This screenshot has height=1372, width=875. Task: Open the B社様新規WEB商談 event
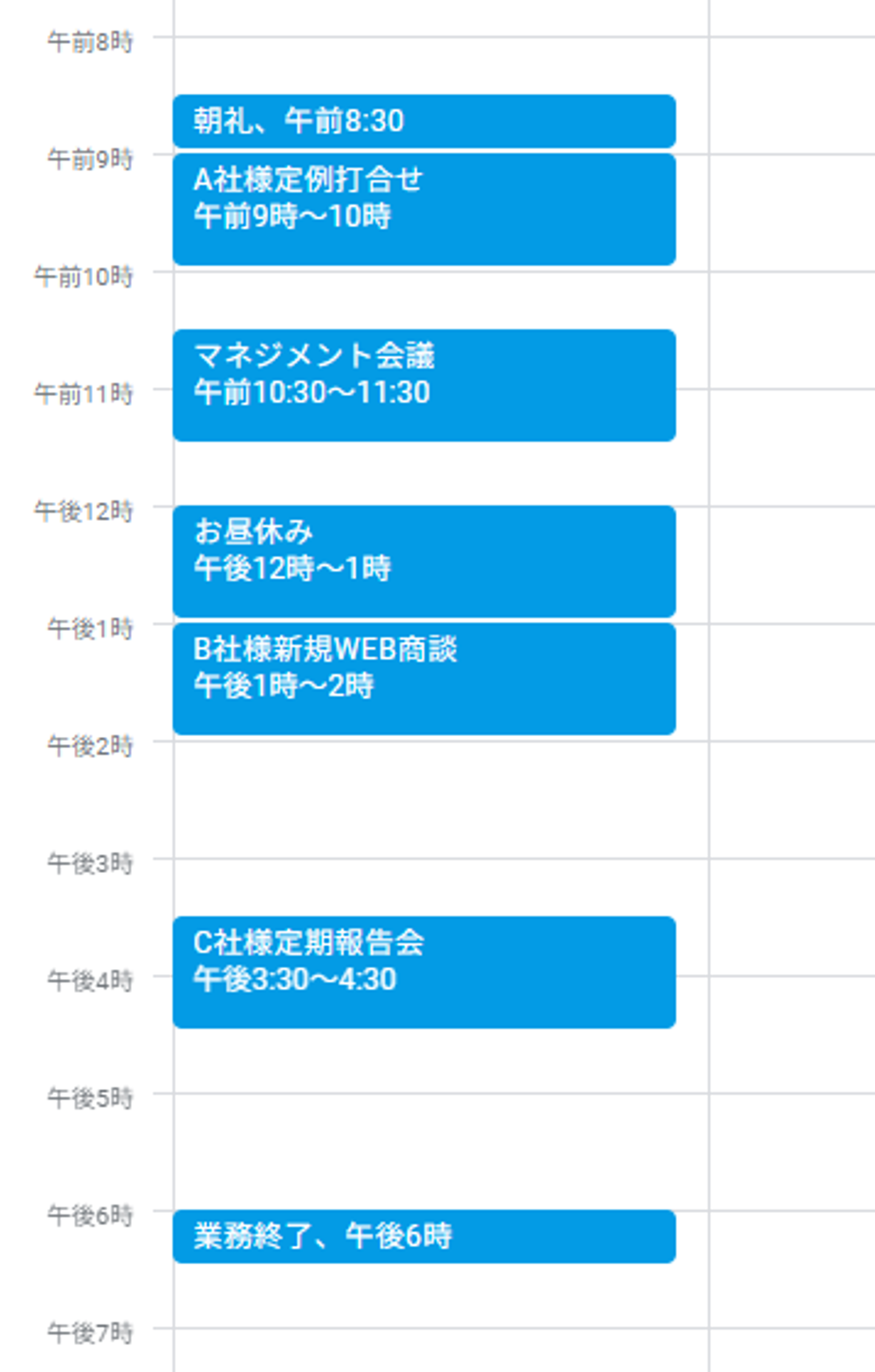click(424, 678)
